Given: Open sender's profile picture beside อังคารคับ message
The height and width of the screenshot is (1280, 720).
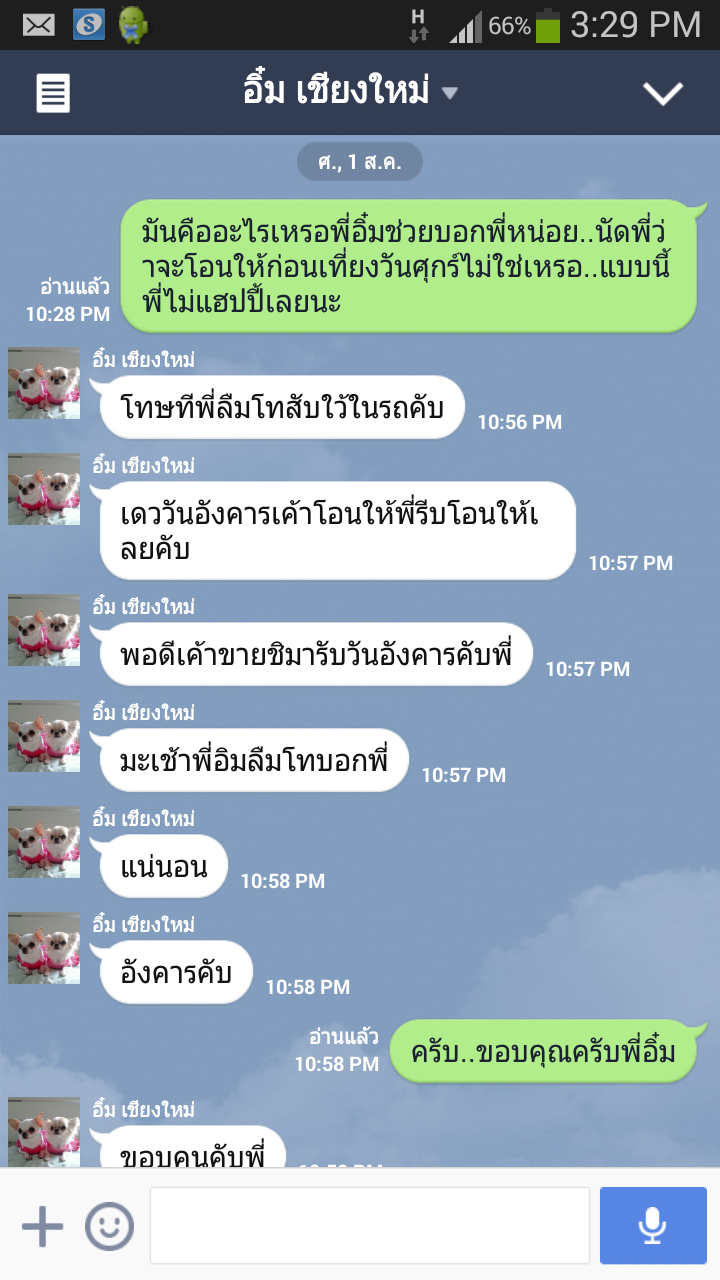Looking at the screenshot, I should click(44, 948).
